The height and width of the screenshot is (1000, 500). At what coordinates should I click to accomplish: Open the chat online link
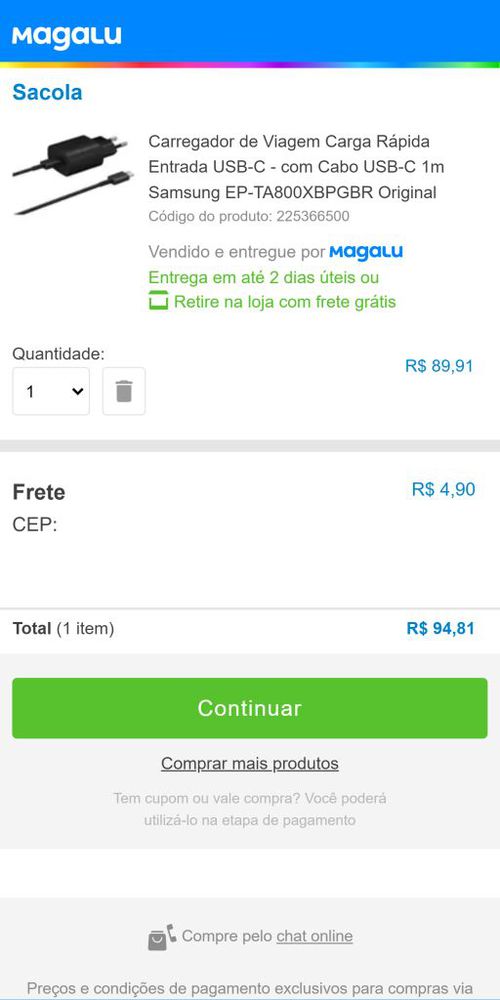tap(314, 936)
